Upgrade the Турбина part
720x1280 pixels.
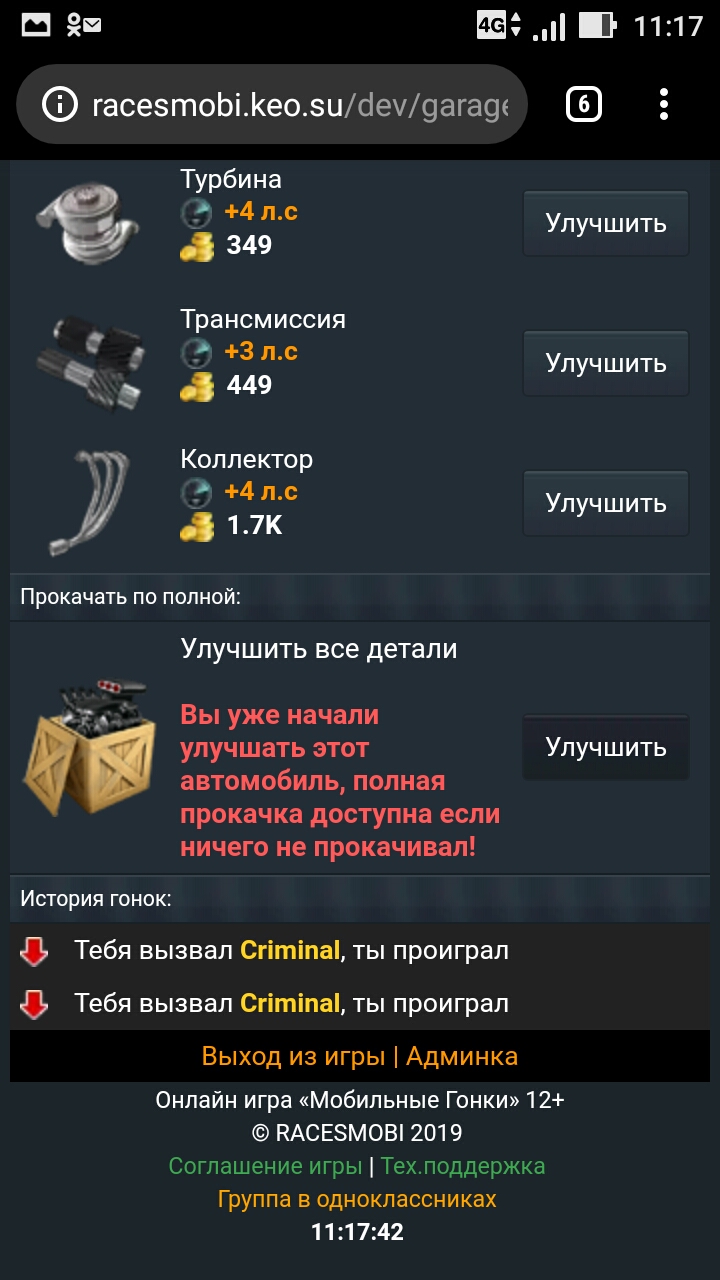click(x=605, y=223)
